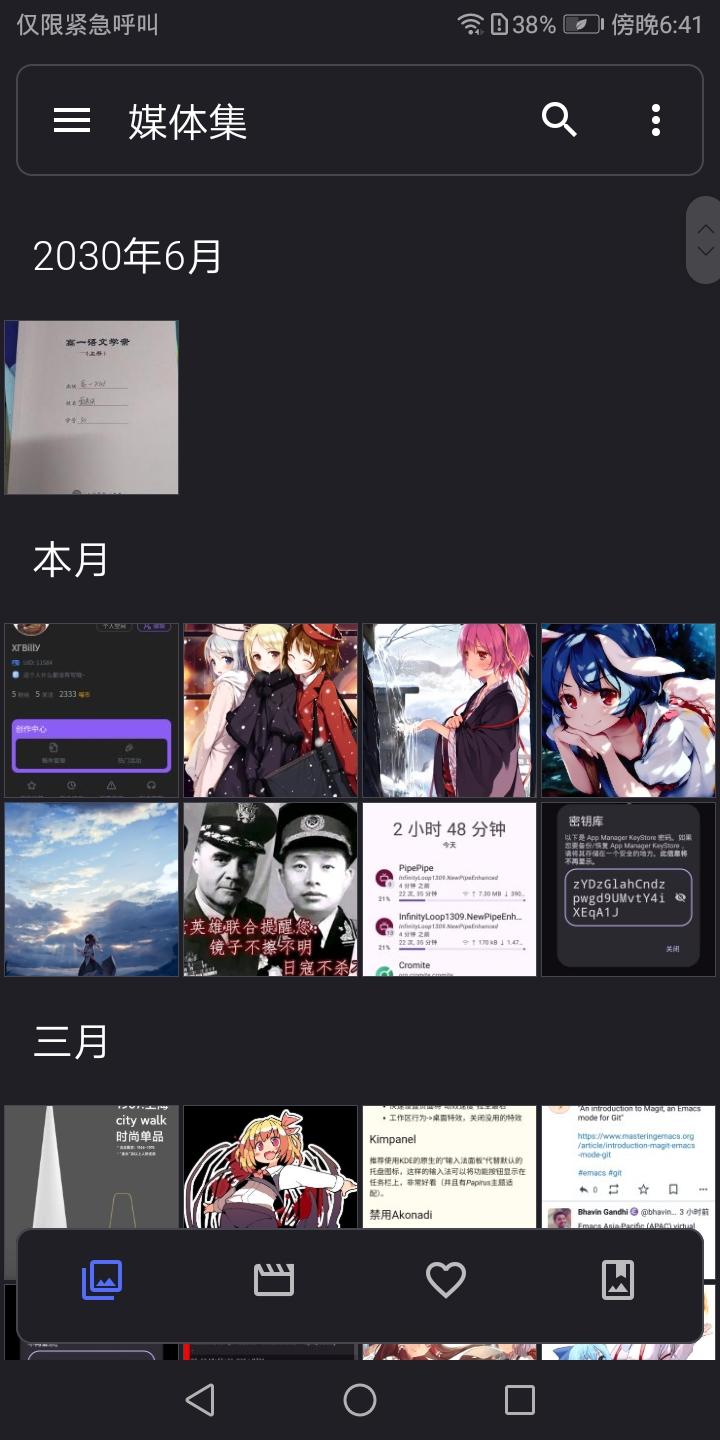Open the key store password screenshot
720x1440 pixels.
coord(629,889)
